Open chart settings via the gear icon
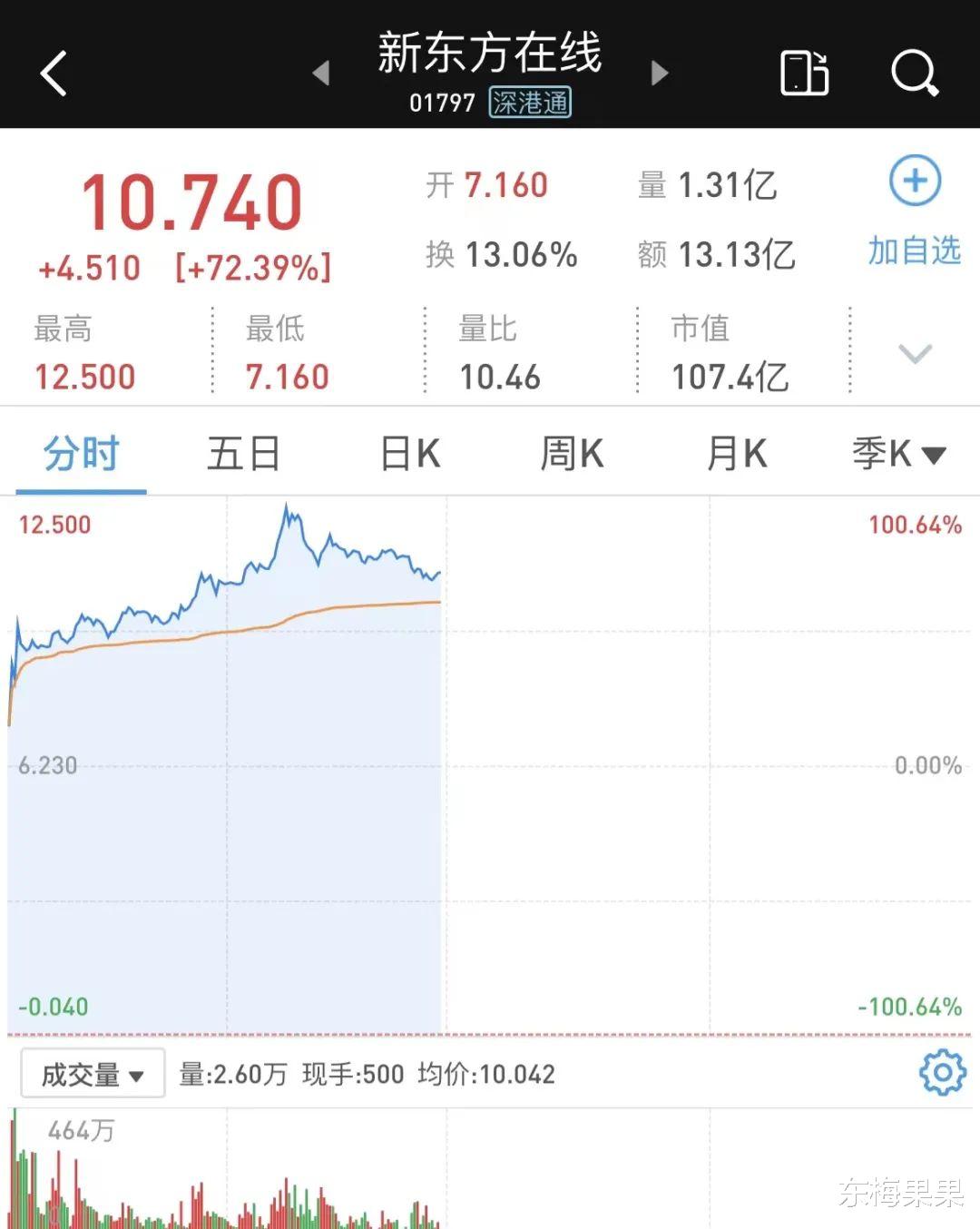 (941, 1073)
